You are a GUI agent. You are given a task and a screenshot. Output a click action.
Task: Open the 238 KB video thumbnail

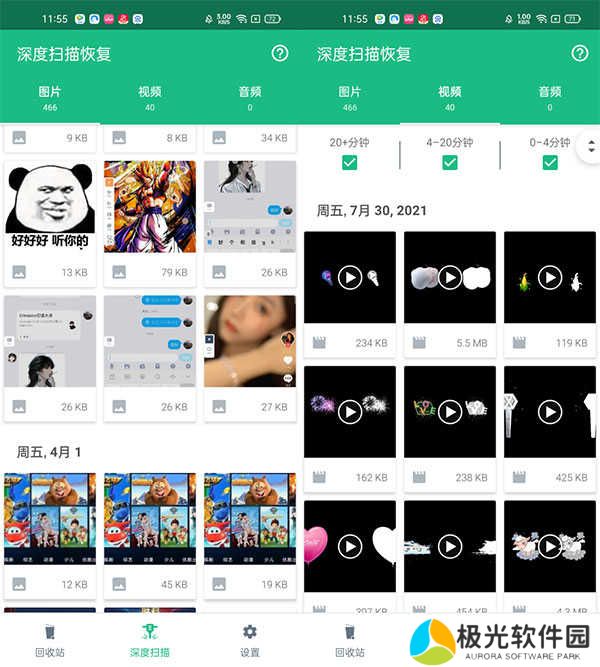coord(449,411)
